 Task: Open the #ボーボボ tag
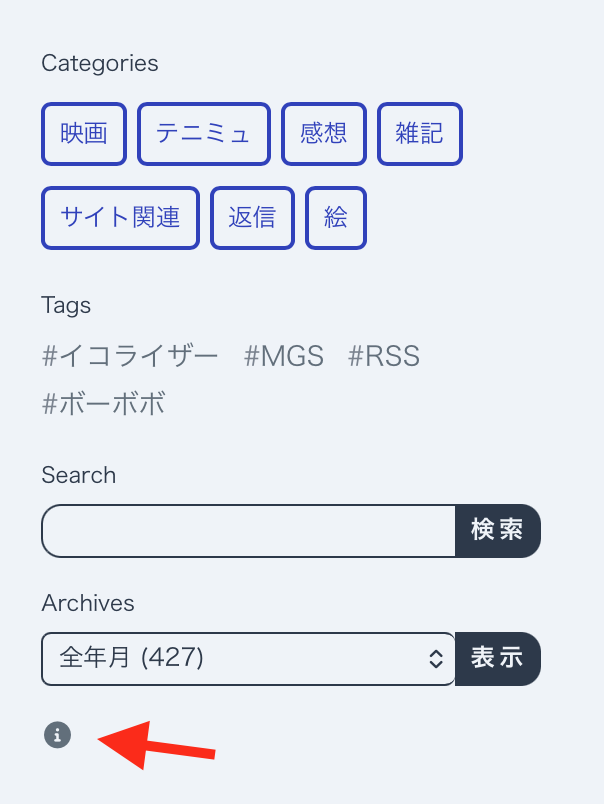[104, 404]
